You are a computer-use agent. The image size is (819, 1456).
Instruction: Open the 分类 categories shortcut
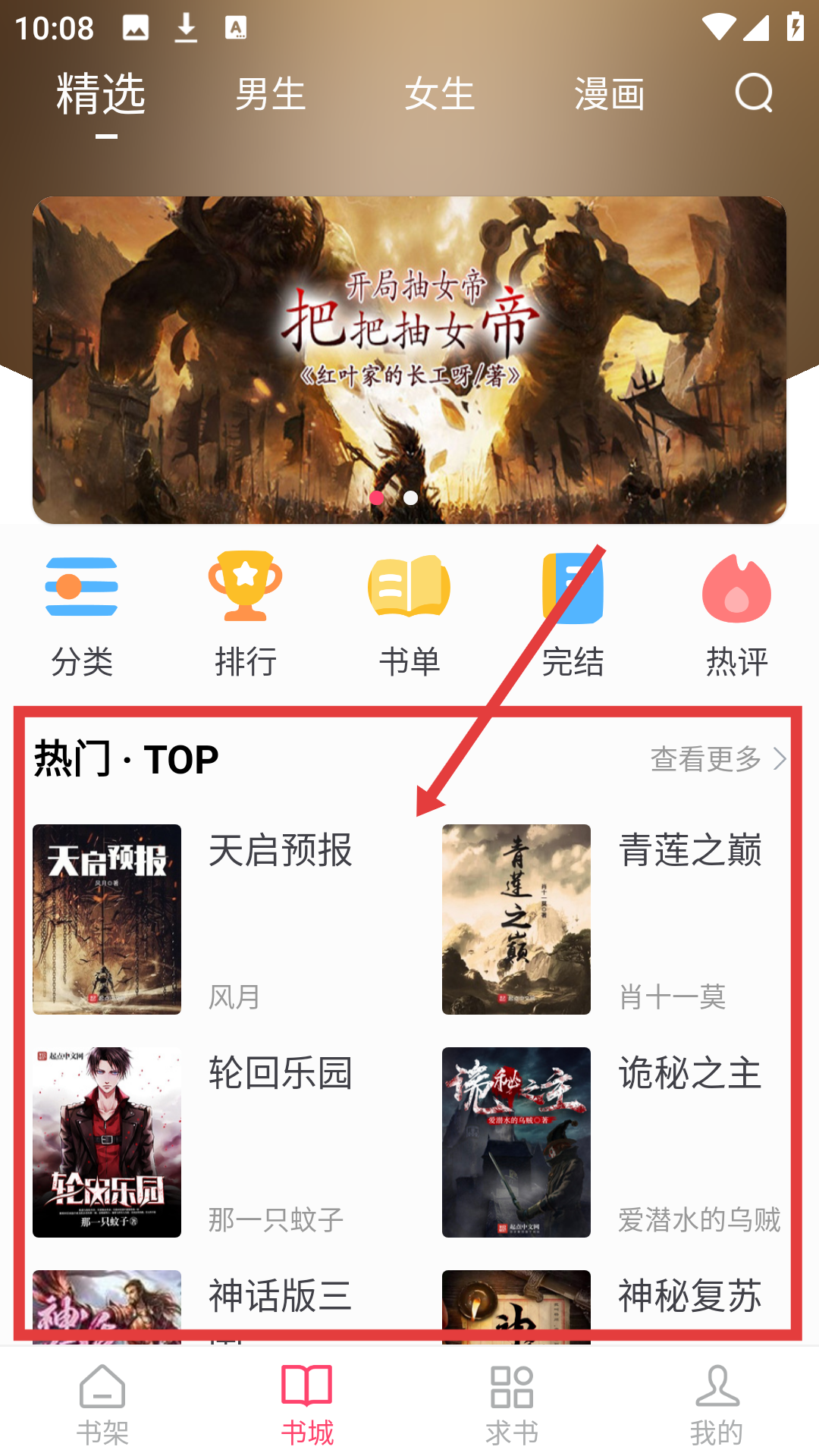pyautogui.click(x=82, y=614)
